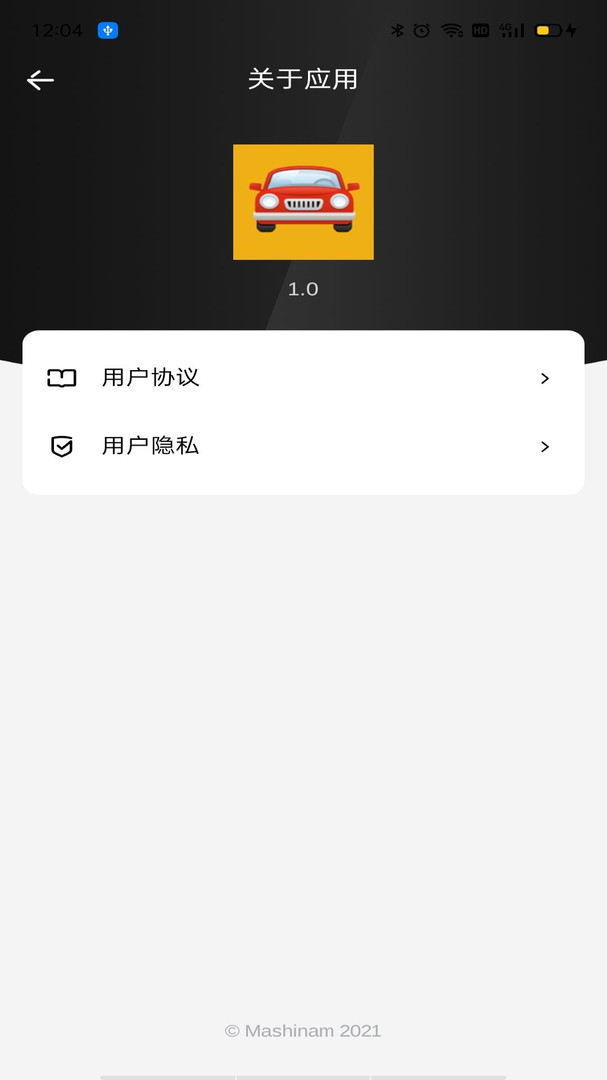Open the 用户协议 row

tap(302, 378)
